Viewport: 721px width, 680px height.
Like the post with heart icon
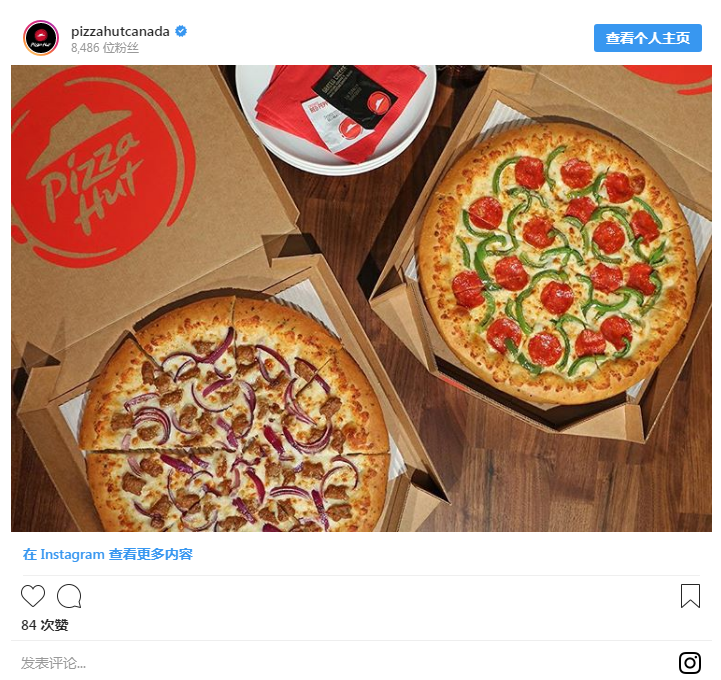(33, 597)
